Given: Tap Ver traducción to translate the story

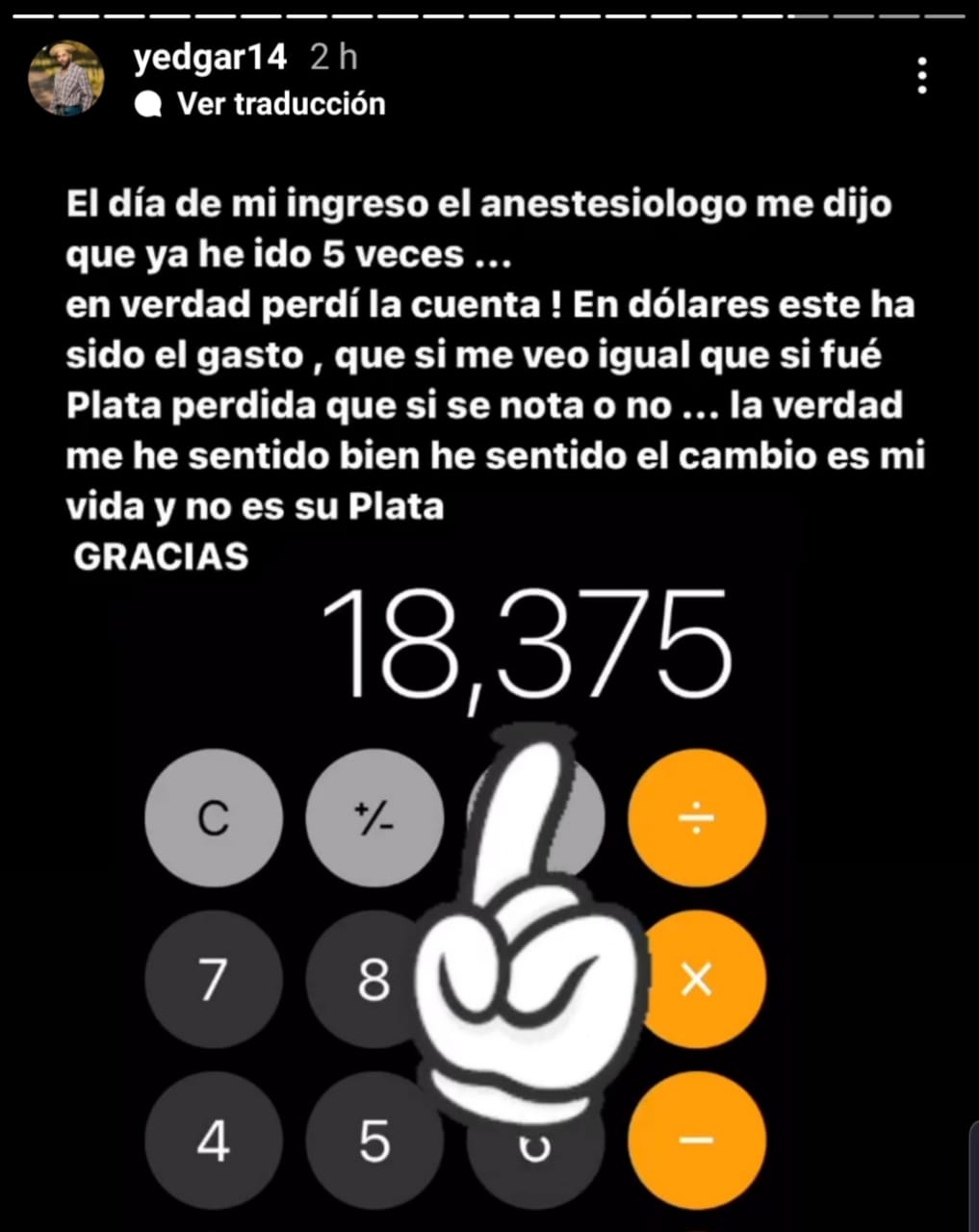Looking at the screenshot, I should pos(280,104).
